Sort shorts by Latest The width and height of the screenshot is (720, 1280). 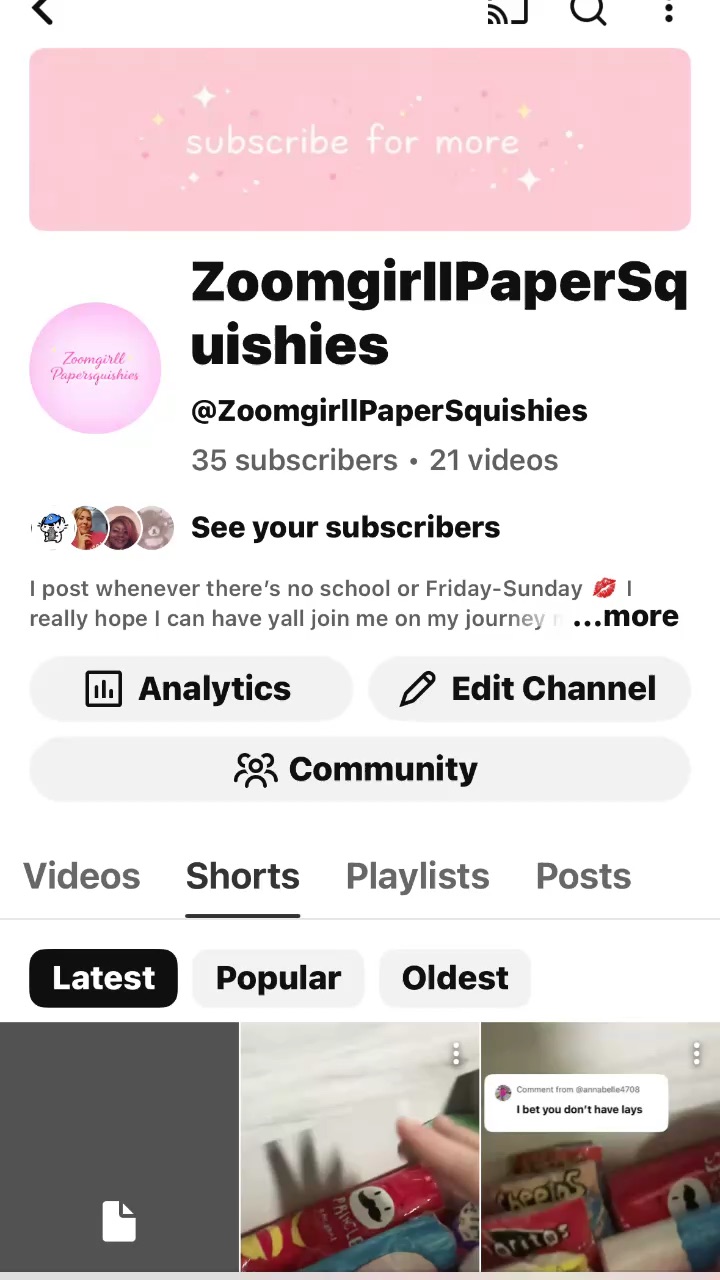point(104,978)
